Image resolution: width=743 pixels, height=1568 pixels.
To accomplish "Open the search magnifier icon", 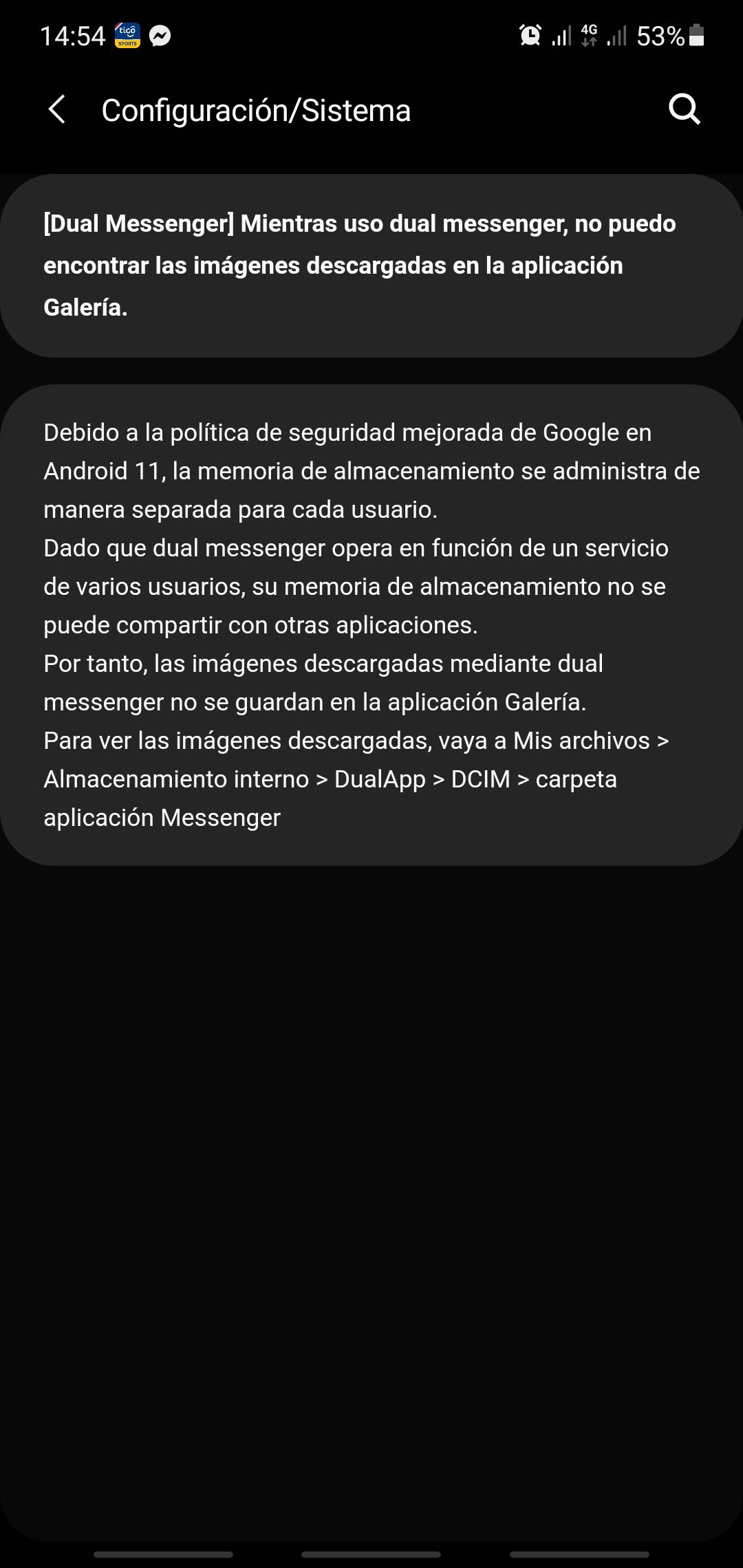I will point(684,109).
